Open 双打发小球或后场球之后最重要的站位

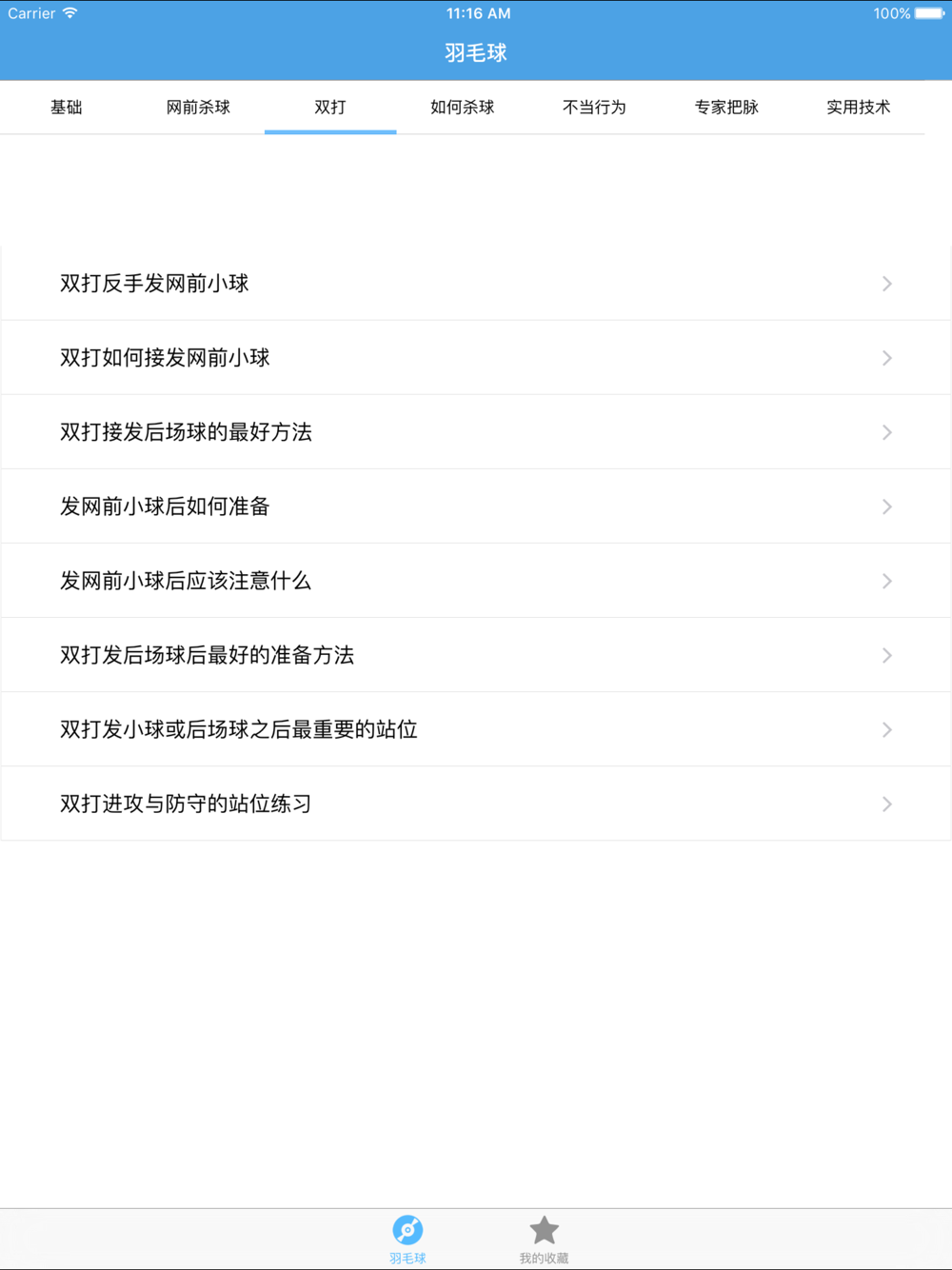coord(476,729)
